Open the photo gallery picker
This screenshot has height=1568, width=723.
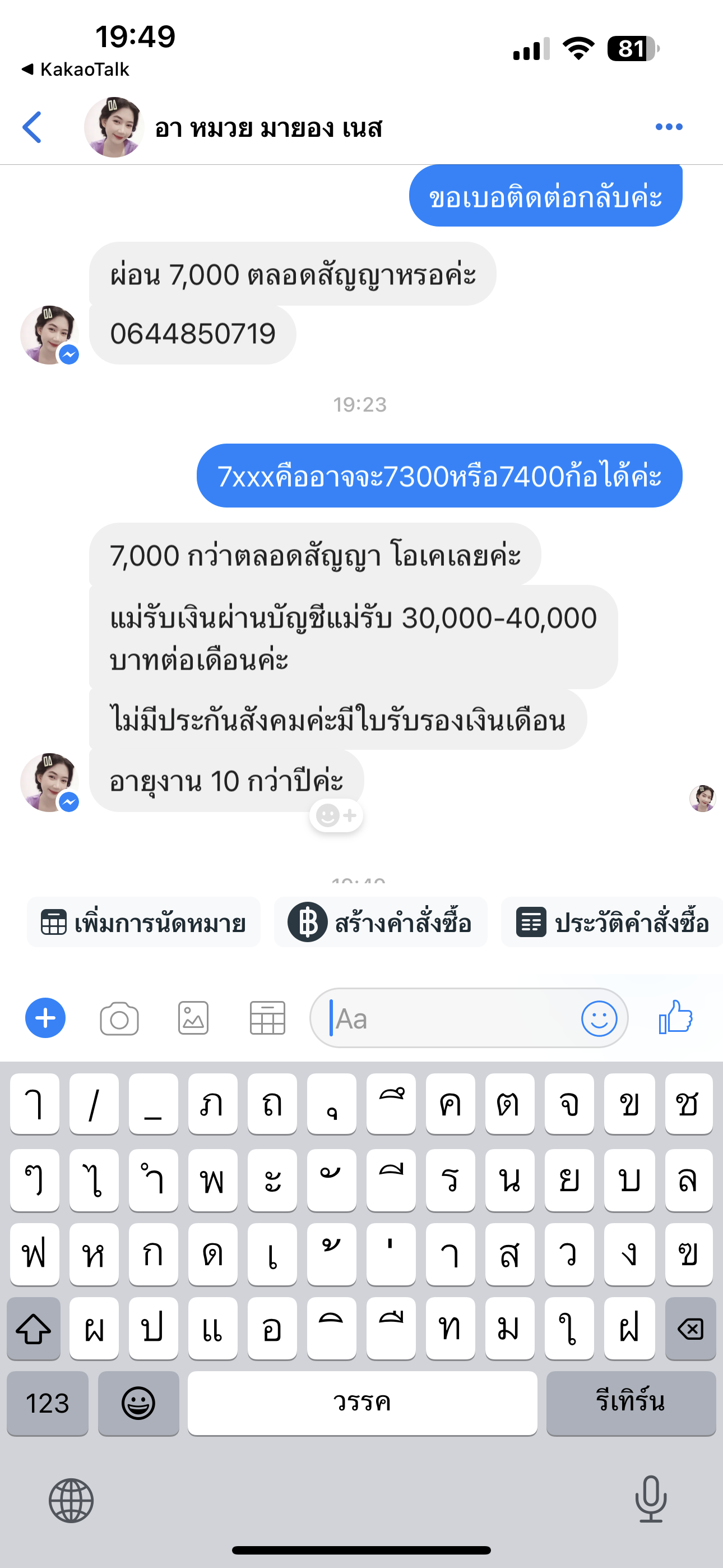click(x=193, y=1018)
